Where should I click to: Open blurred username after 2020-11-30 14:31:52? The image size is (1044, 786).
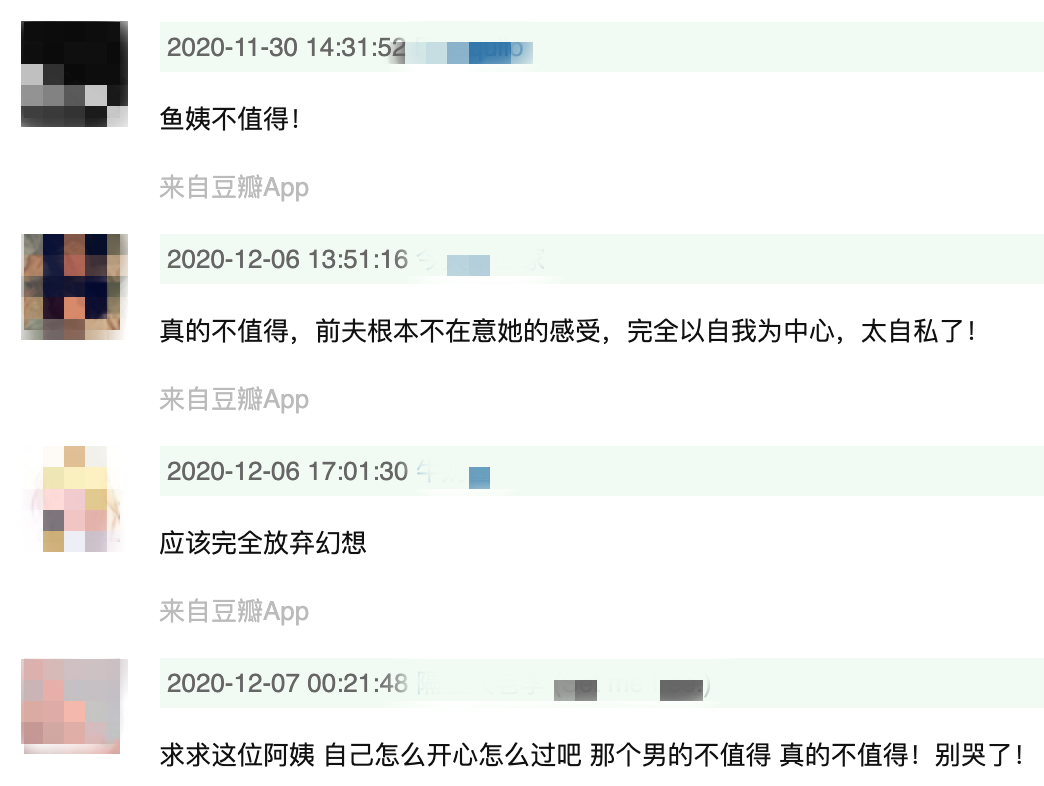(x=470, y=48)
